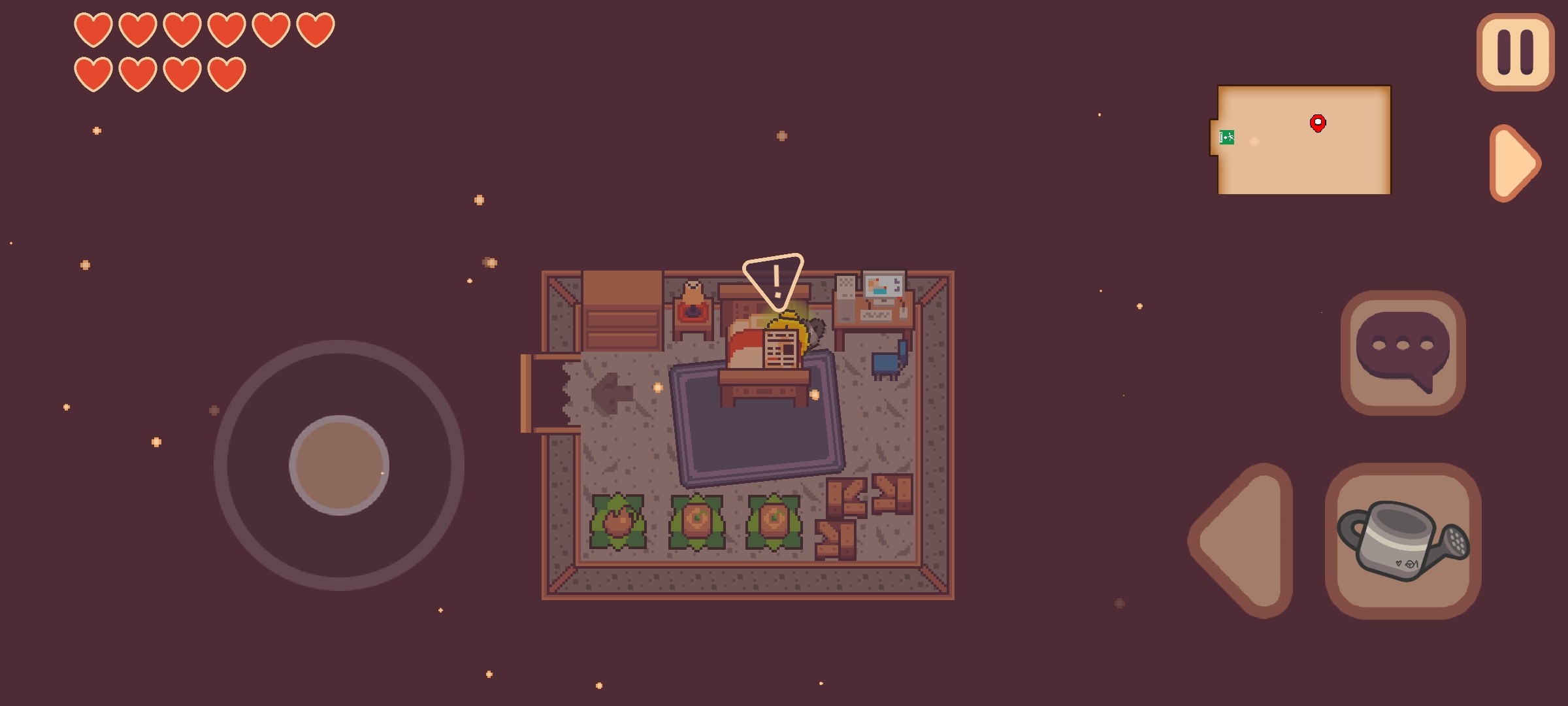Open the minimap
Screen dimensions: 1568x706
point(1303,139)
